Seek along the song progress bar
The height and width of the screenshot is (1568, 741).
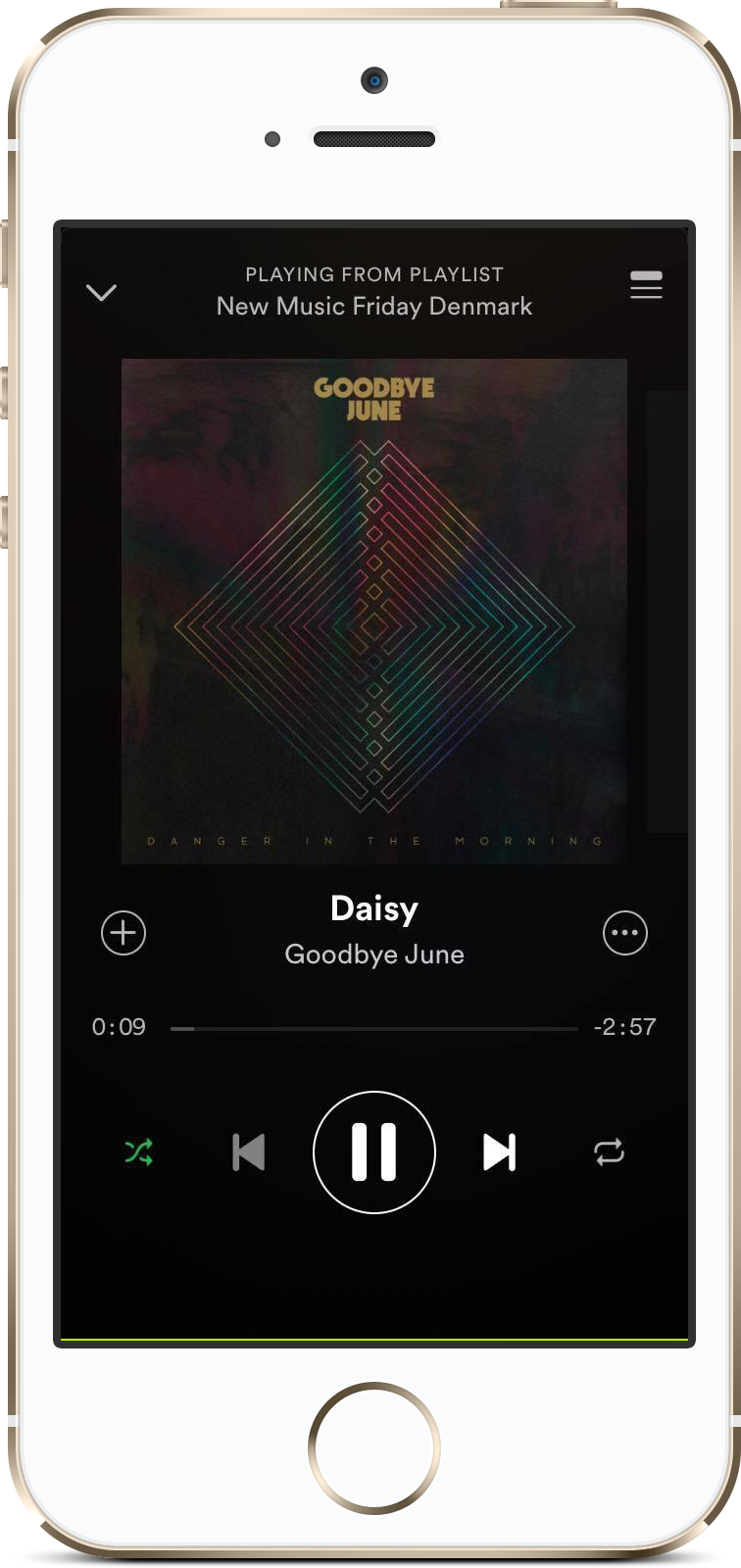pyautogui.click(x=373, y=1028)
